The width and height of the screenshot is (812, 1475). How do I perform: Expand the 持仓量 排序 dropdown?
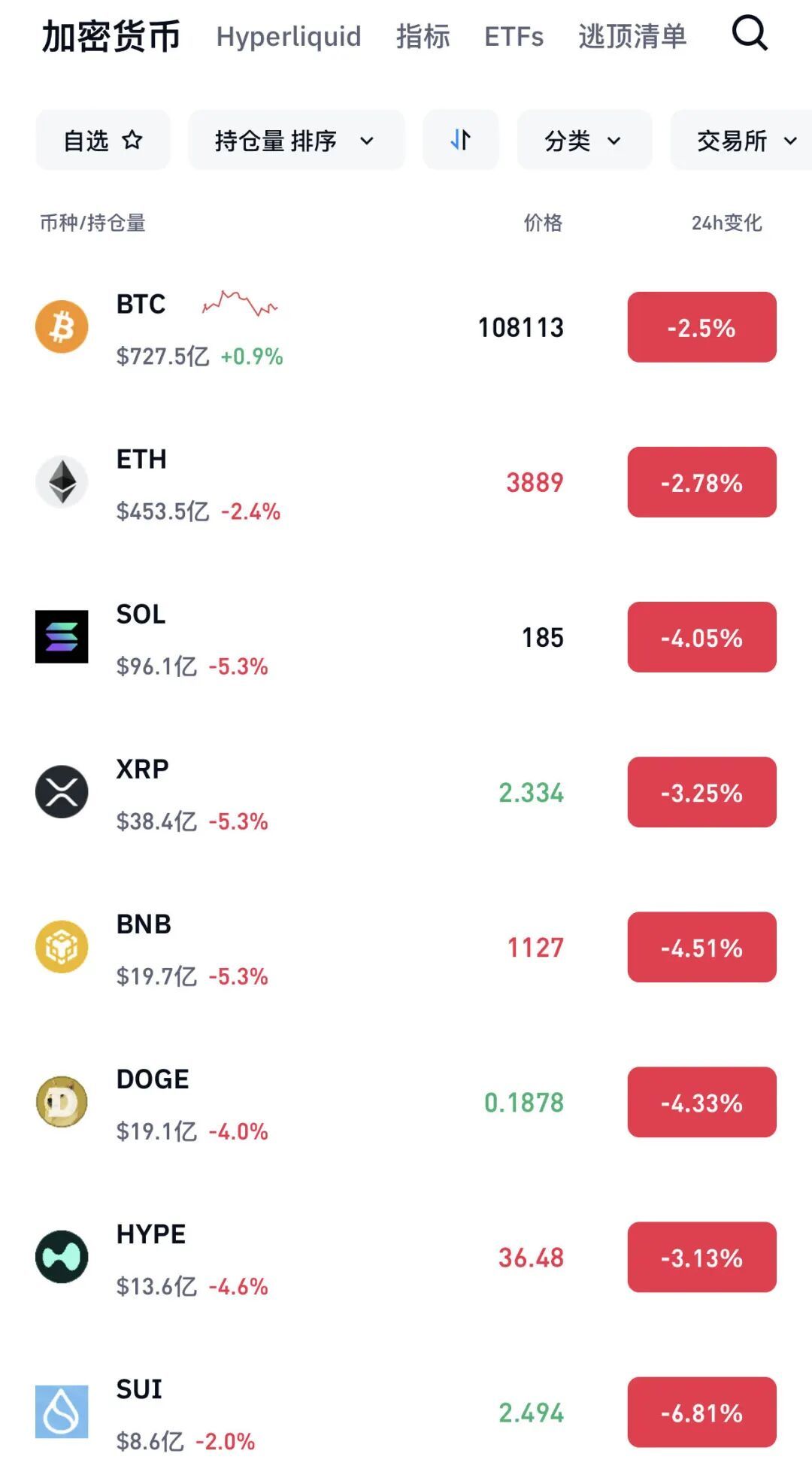click(x=295, y=140)
